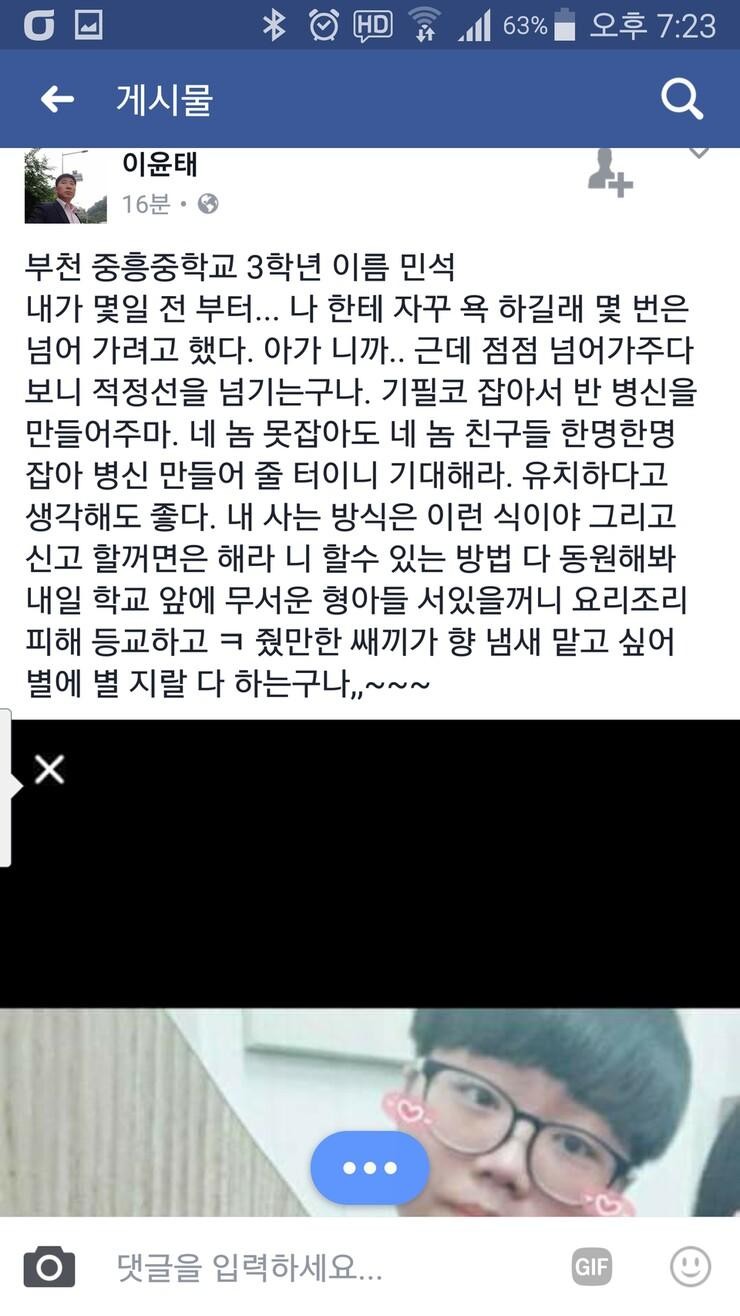Screen dimensions: 740x1316
Task: Open the emoji sticker picker
Action: (690, 1267)
